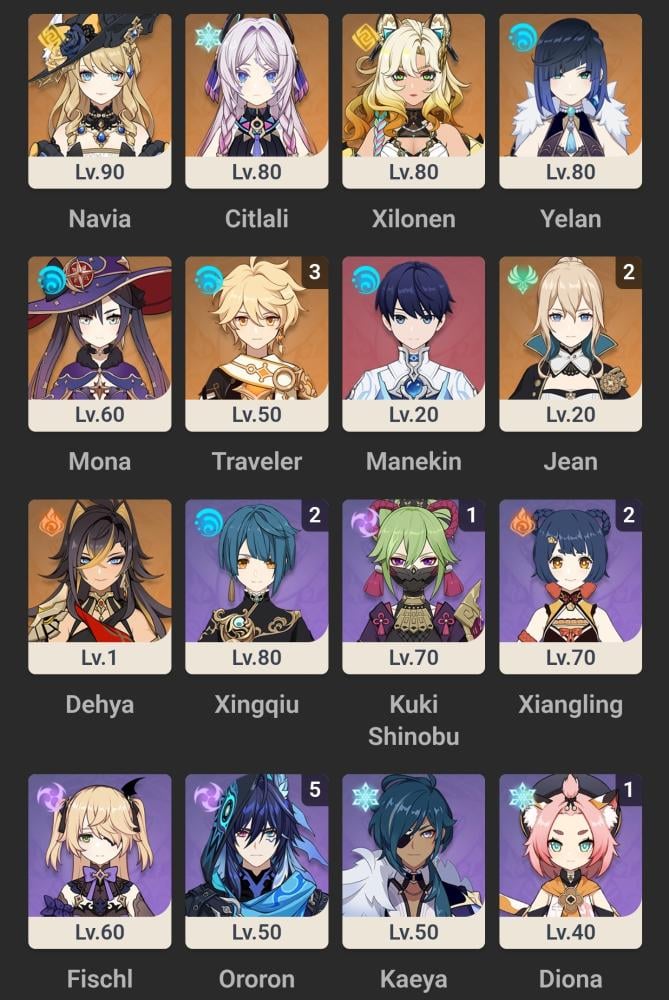Select the Xingqiu character card
The image size is (669, 1000).
(256, 587)
